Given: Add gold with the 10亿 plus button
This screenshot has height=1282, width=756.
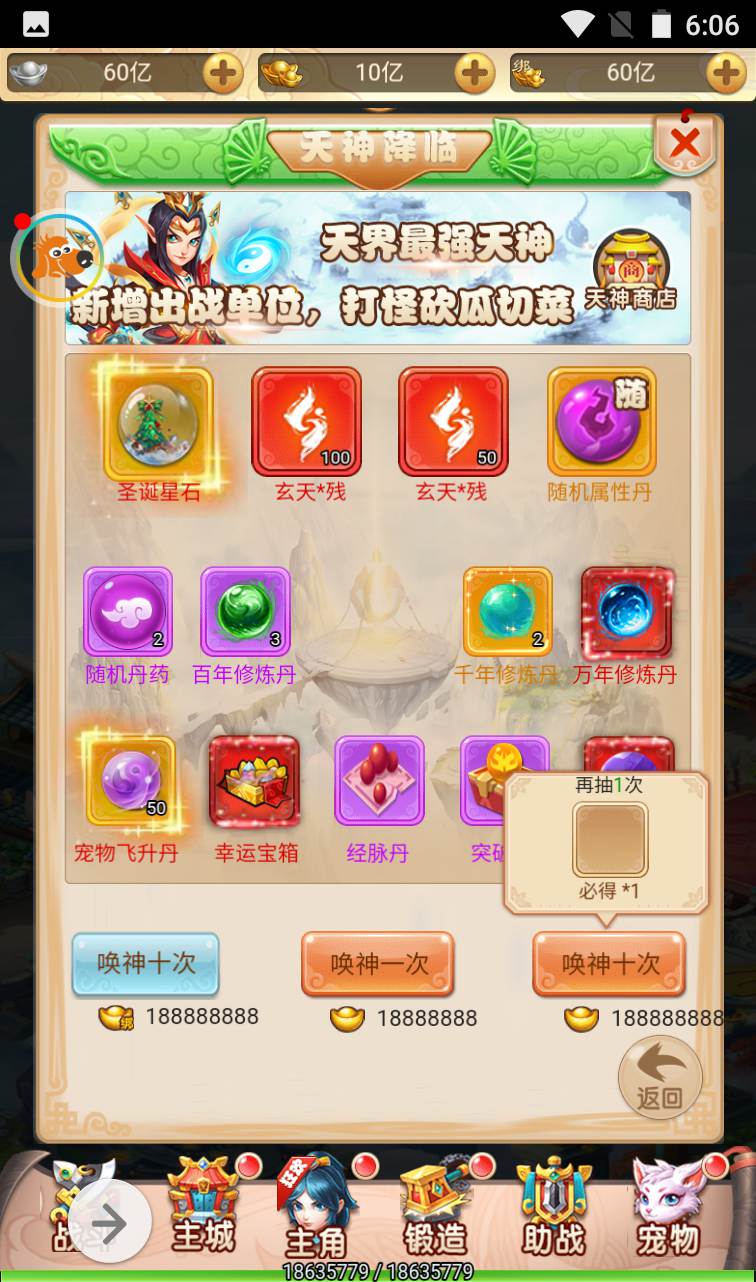Looking at the screenshot, I should click(x=474, y=73).
